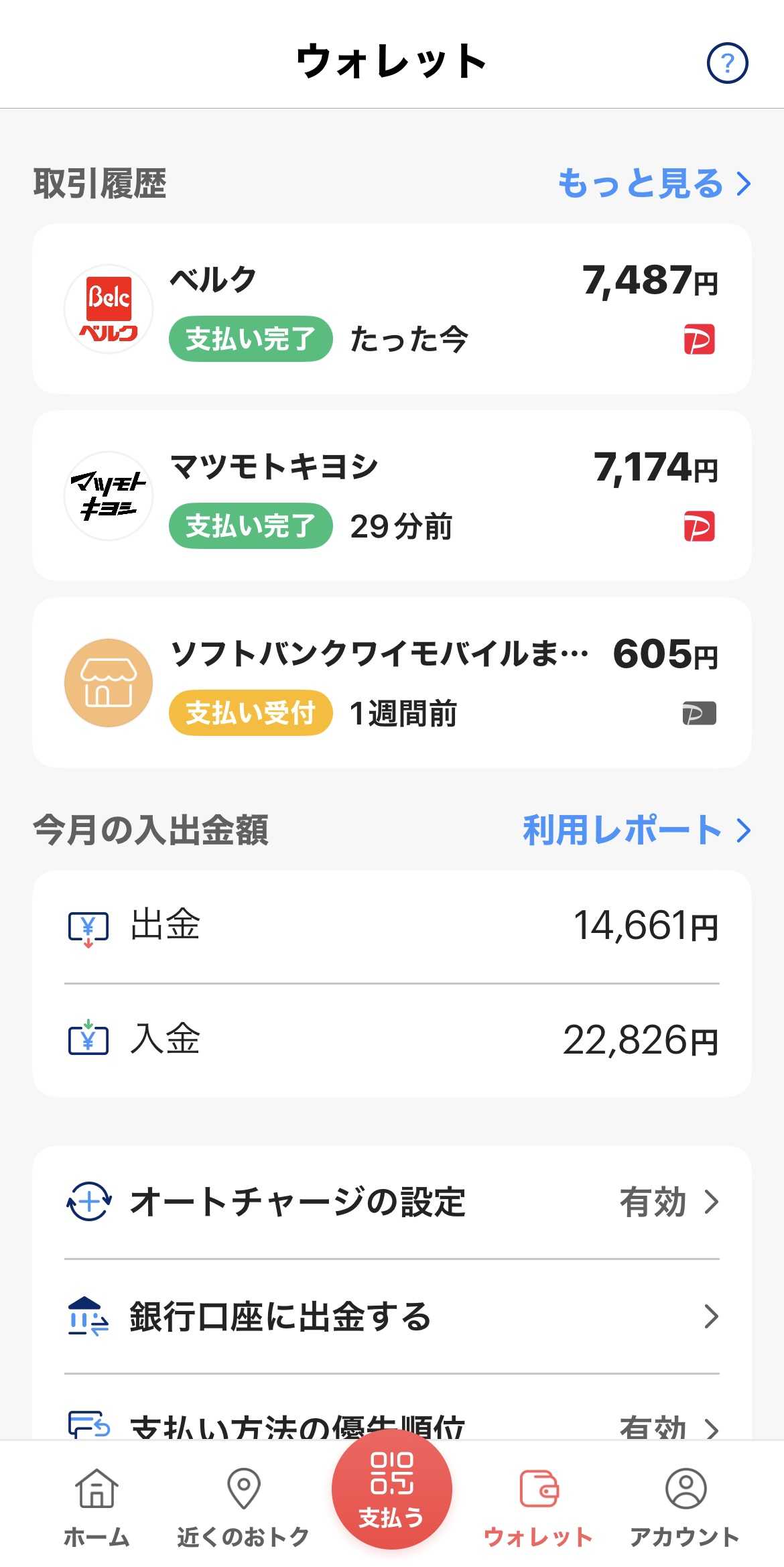Open the 利用レポート usage report
Viewport: 784px width, 1567px height.
coord(637,830)
